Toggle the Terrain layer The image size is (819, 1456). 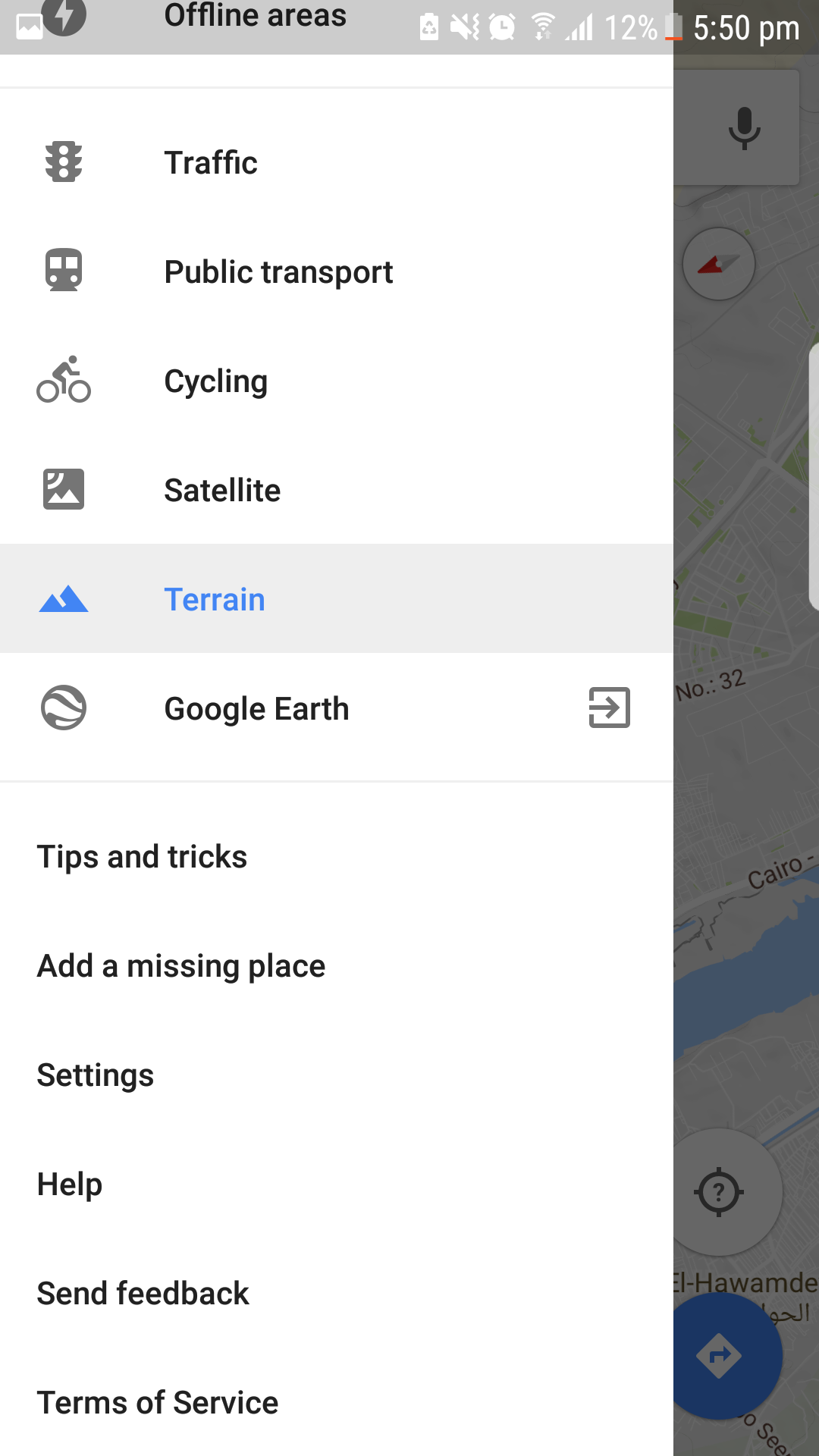pos(337,599)
